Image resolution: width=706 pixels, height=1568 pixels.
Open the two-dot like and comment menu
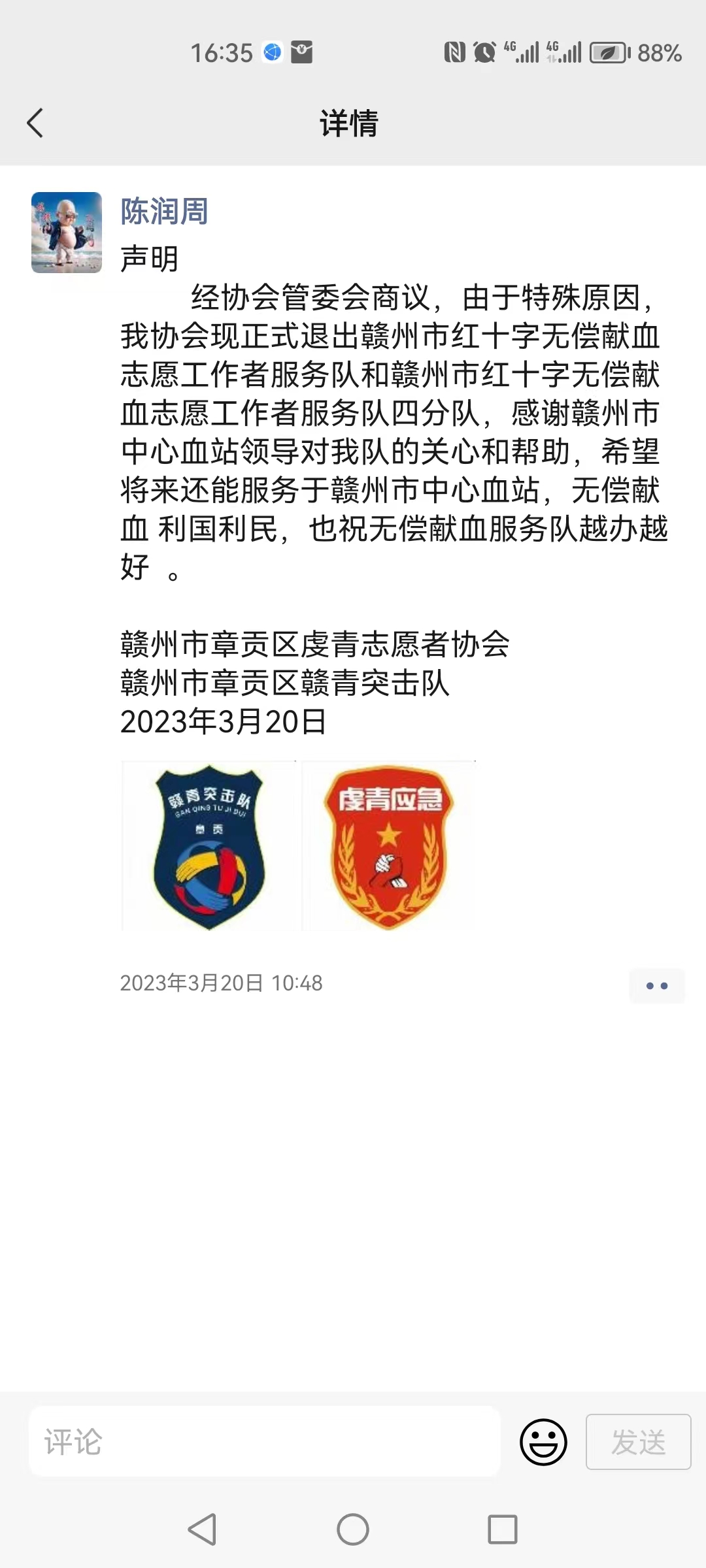click(656, 985)
